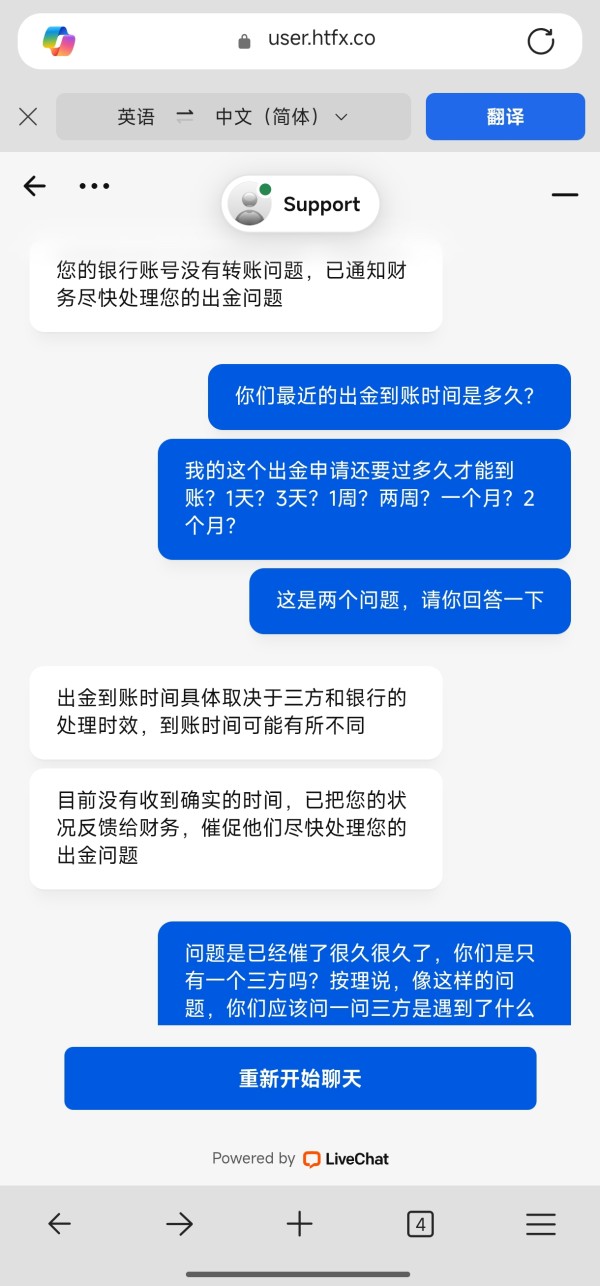Open the browser hamburger menu

(x=541, y=1224)
